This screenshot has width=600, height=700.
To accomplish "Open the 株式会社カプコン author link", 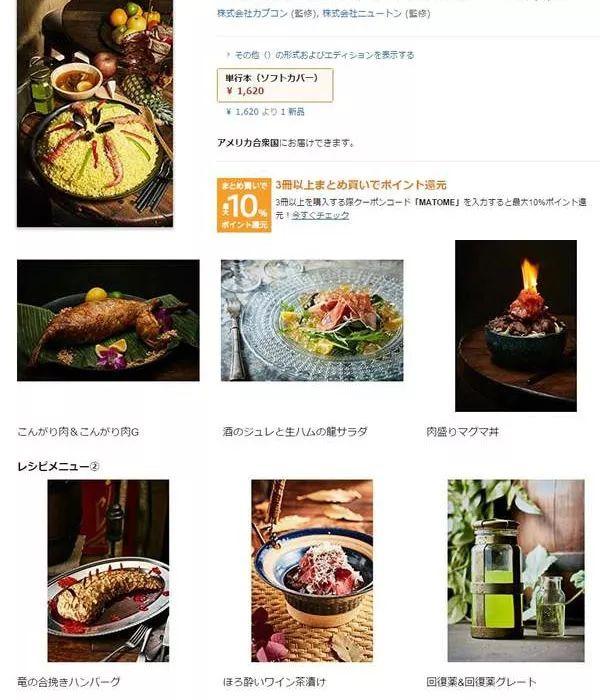I will (250, 13).
